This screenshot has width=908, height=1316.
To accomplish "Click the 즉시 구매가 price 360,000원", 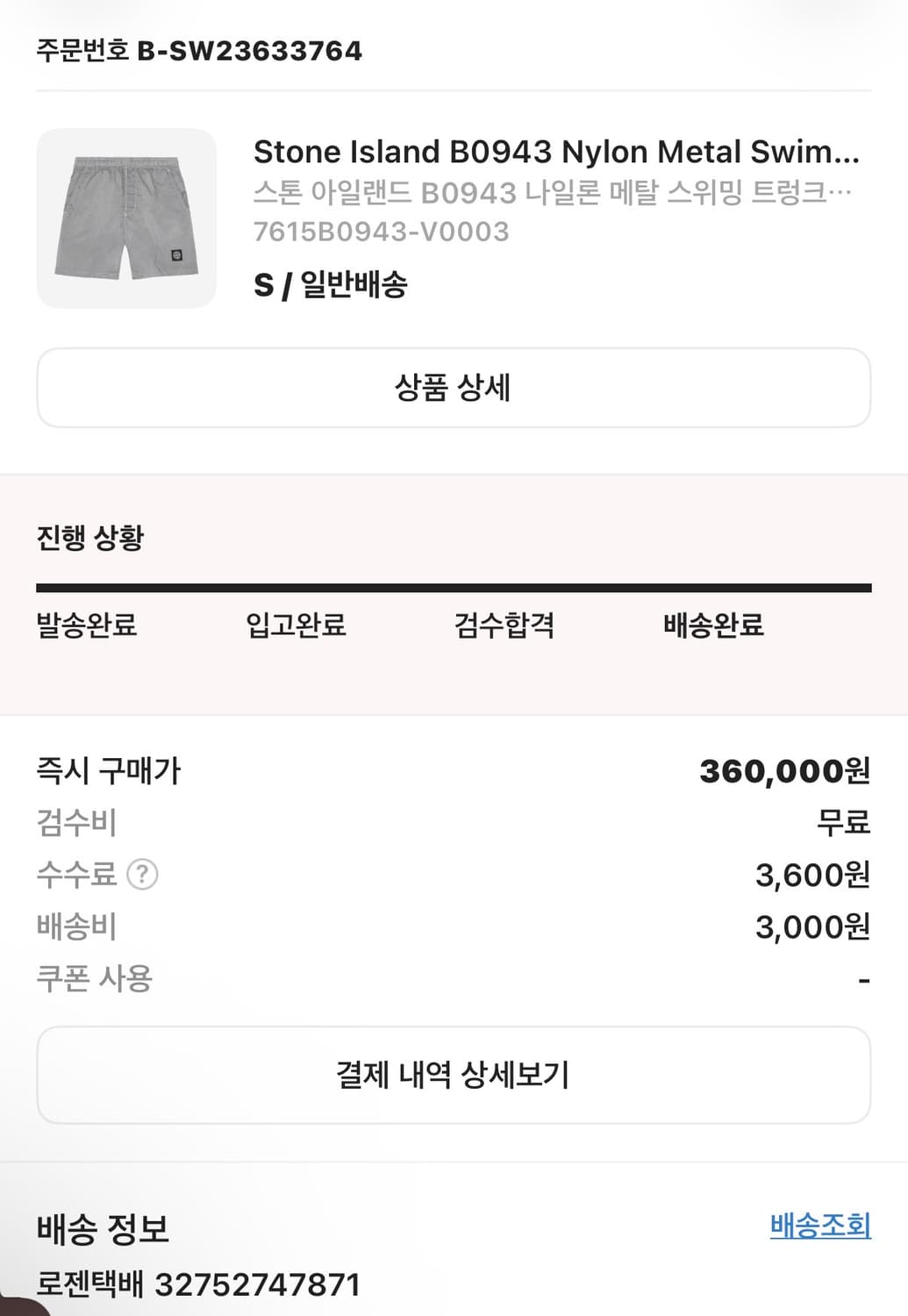I will (783, 770).
